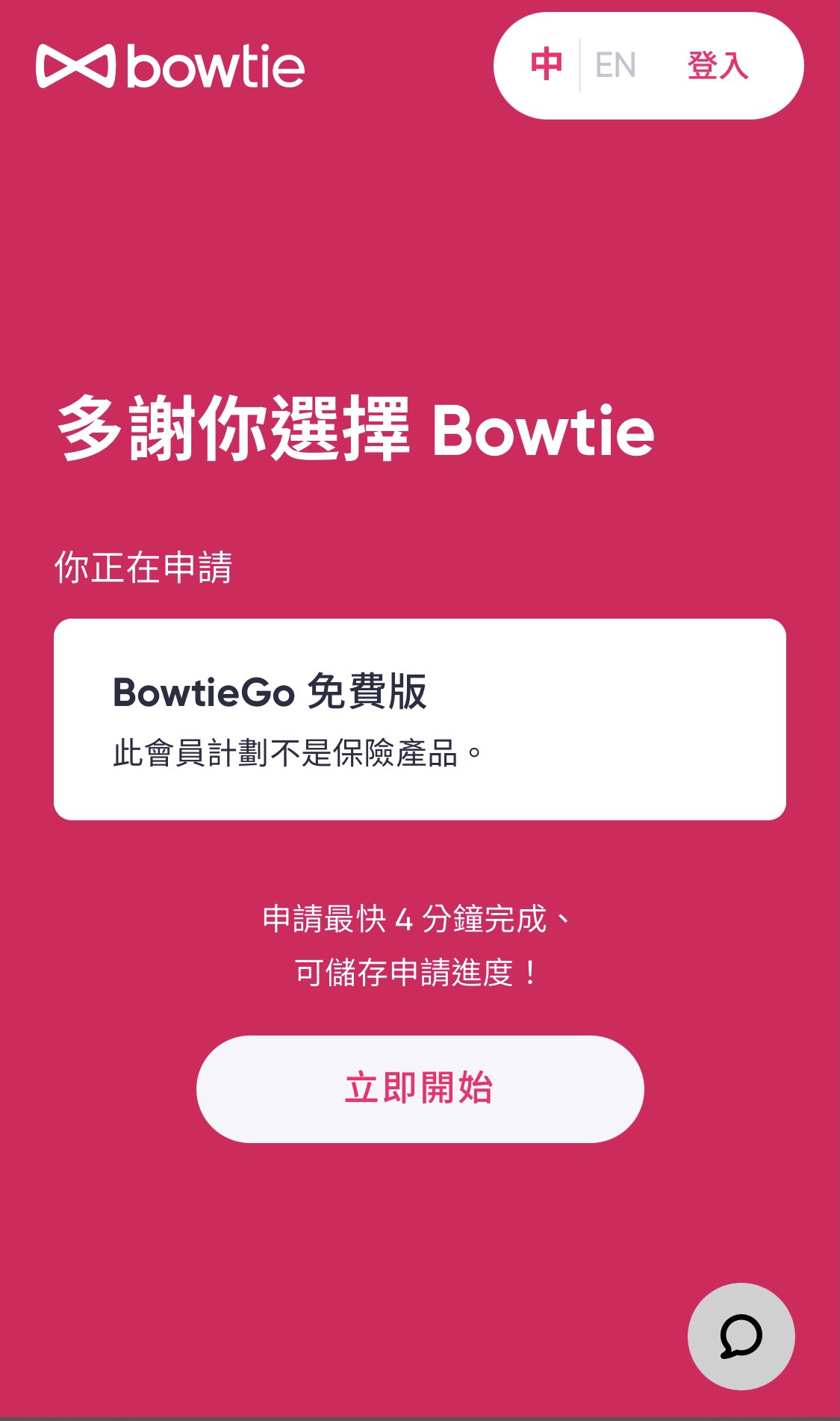
Task: Tap 登入 to log in
Action: (718, 66)
